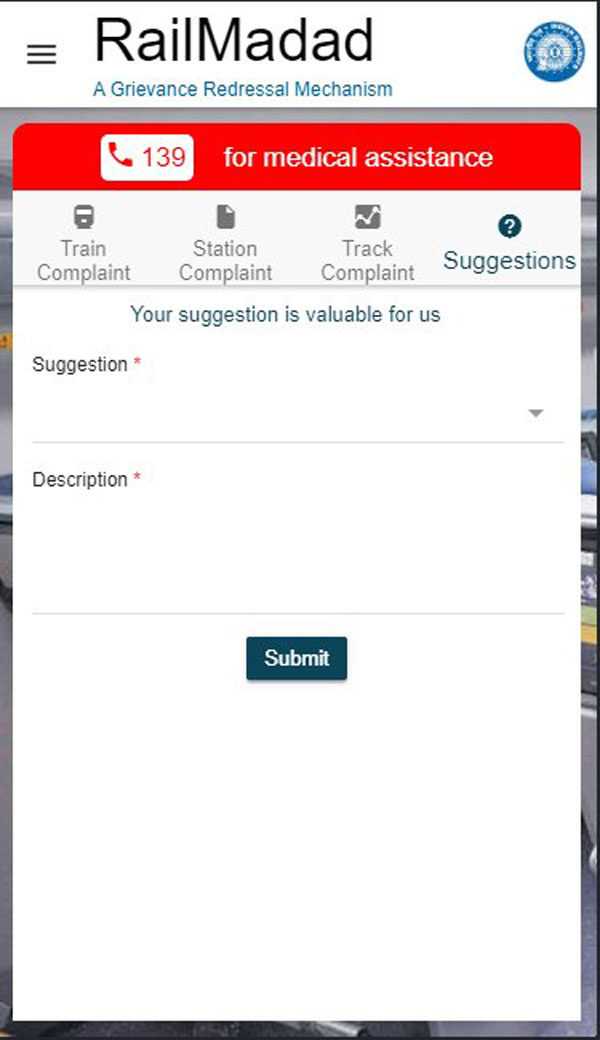Screen dimensions: 600x1040
Task: Expand the Suggestion dropdown
Action: (x=298, y=413)
